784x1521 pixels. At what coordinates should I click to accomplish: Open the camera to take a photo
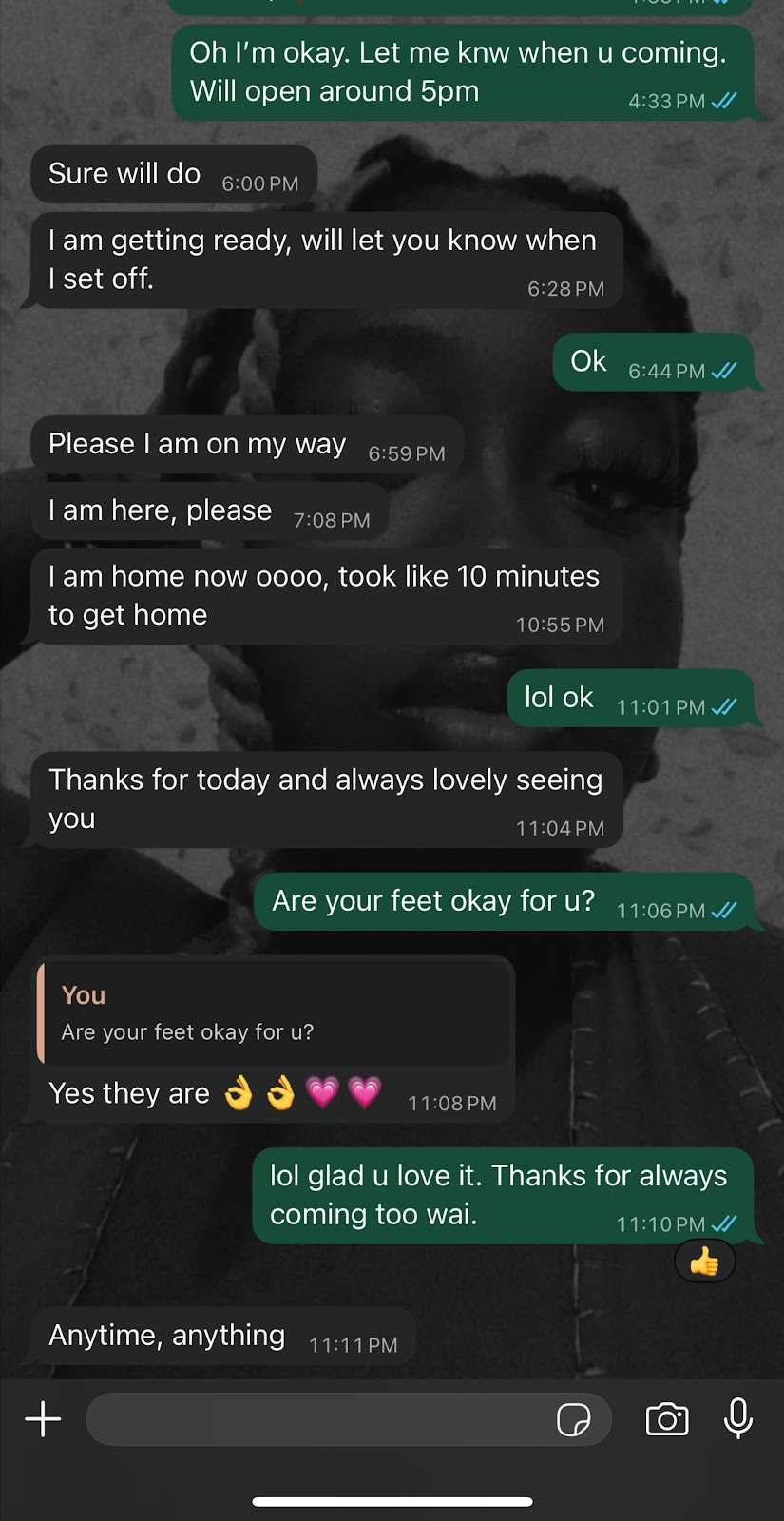[x=666, y=1419]
